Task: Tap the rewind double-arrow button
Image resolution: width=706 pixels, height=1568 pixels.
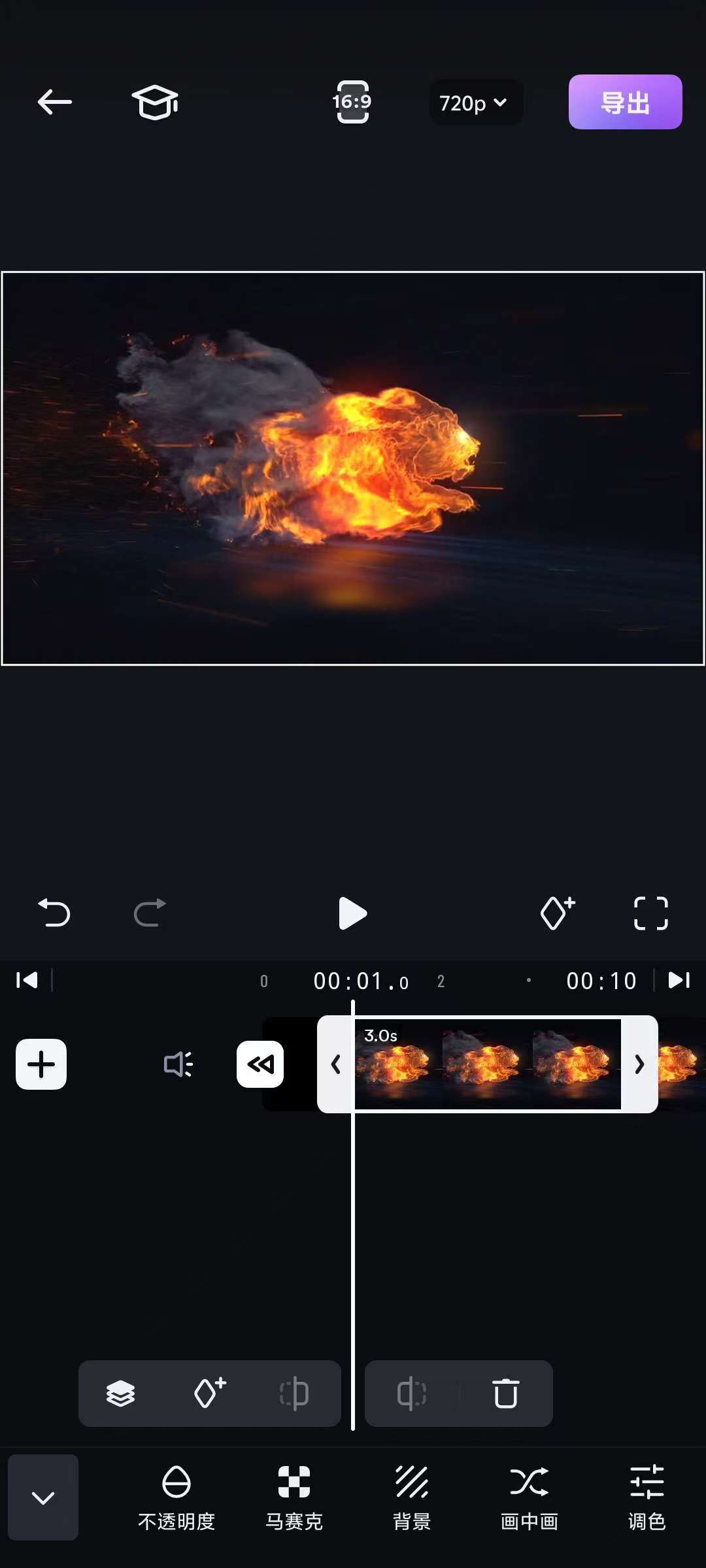Action: click(x=260, y=1064)
